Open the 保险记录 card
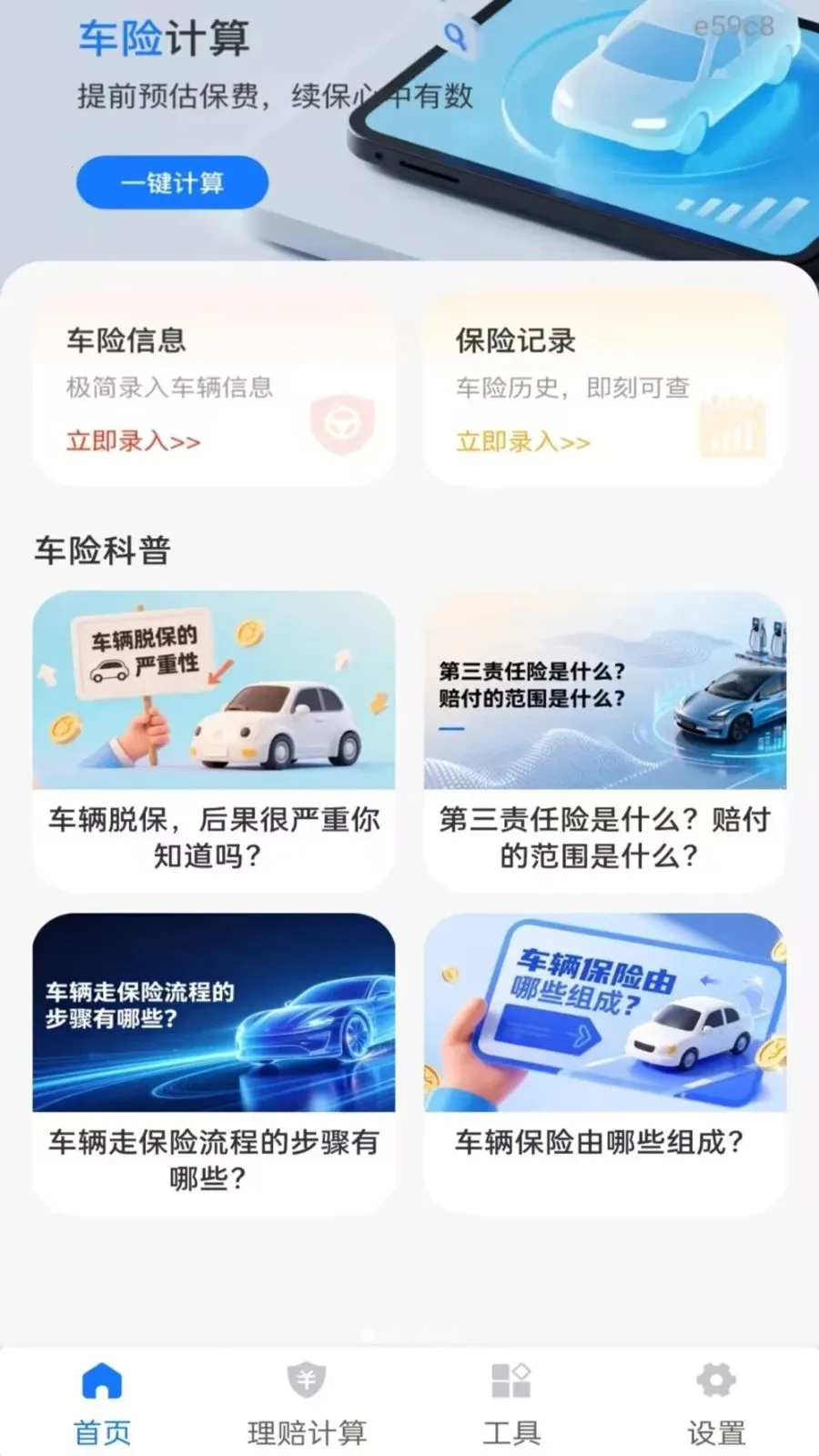819x1456 pixels. [605, 389]
